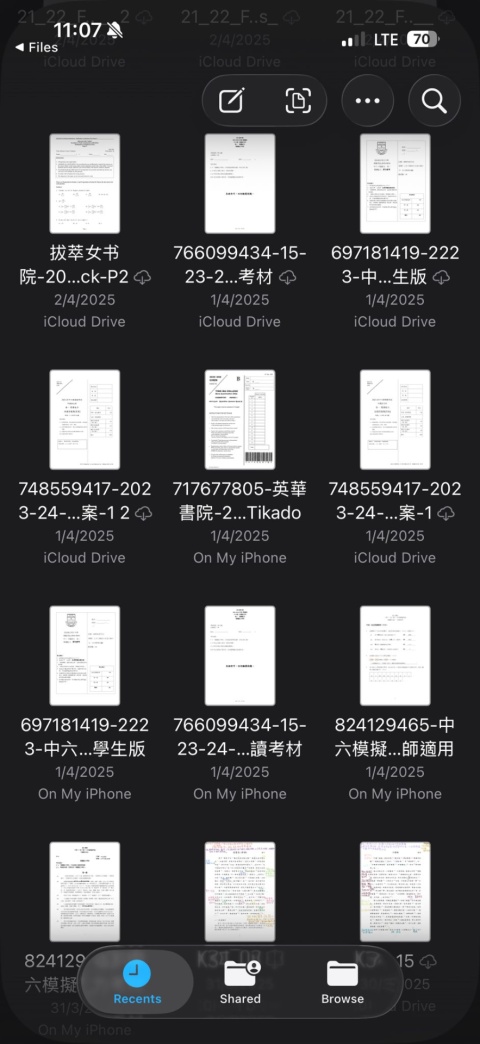
Task: Switch to the Browse tab
Action: (x=342, y=982)
